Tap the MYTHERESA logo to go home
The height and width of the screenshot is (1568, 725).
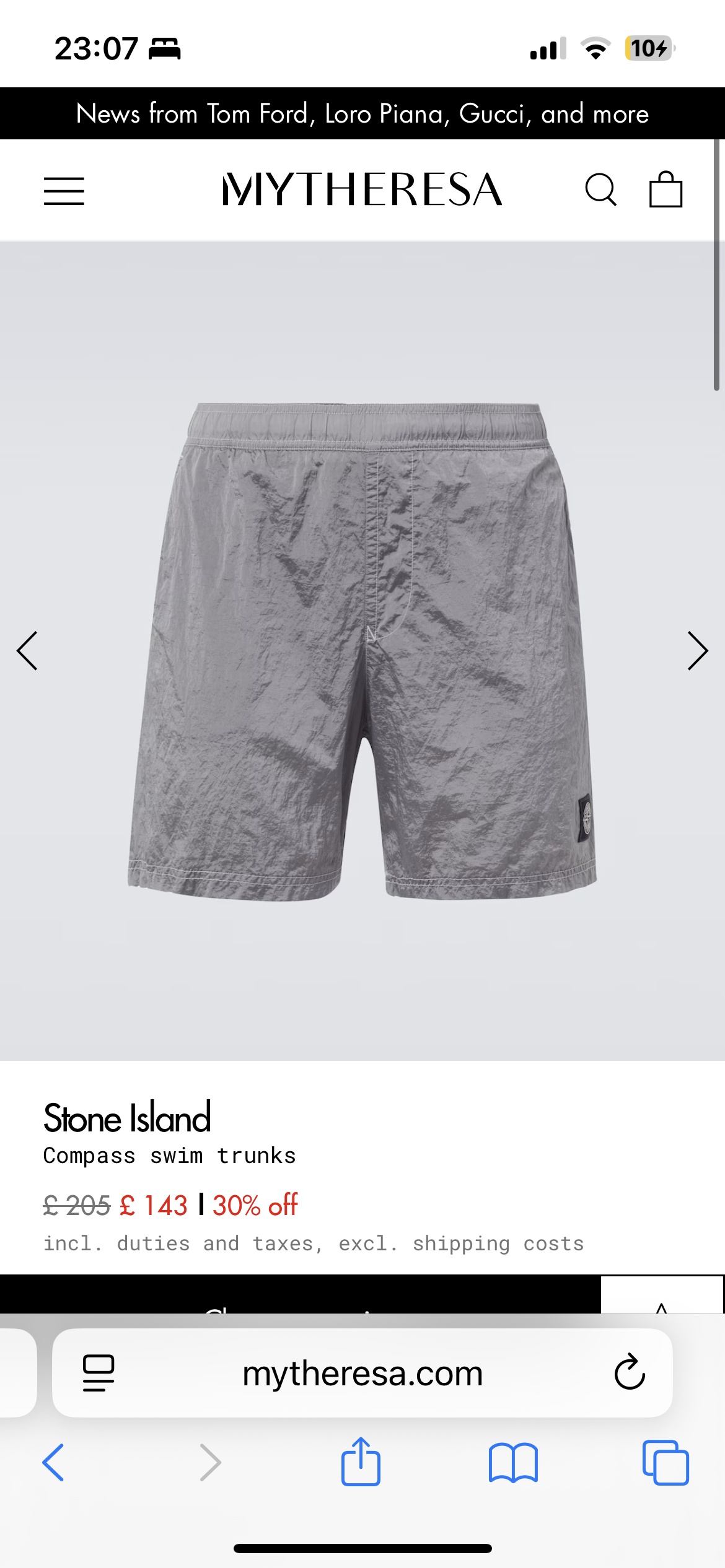tap(362, 189)
